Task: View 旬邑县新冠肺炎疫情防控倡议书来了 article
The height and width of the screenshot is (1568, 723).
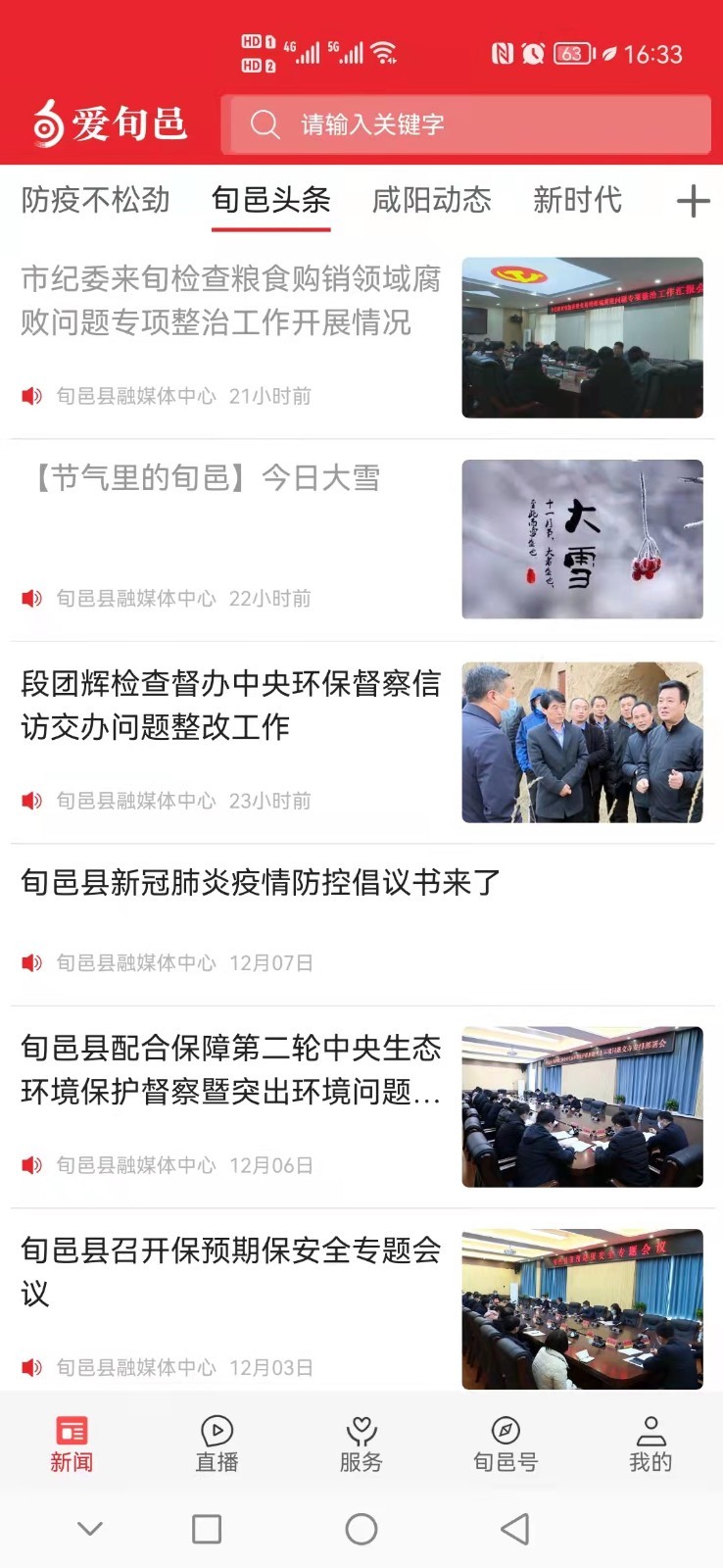Action: (x=261, y=883)
